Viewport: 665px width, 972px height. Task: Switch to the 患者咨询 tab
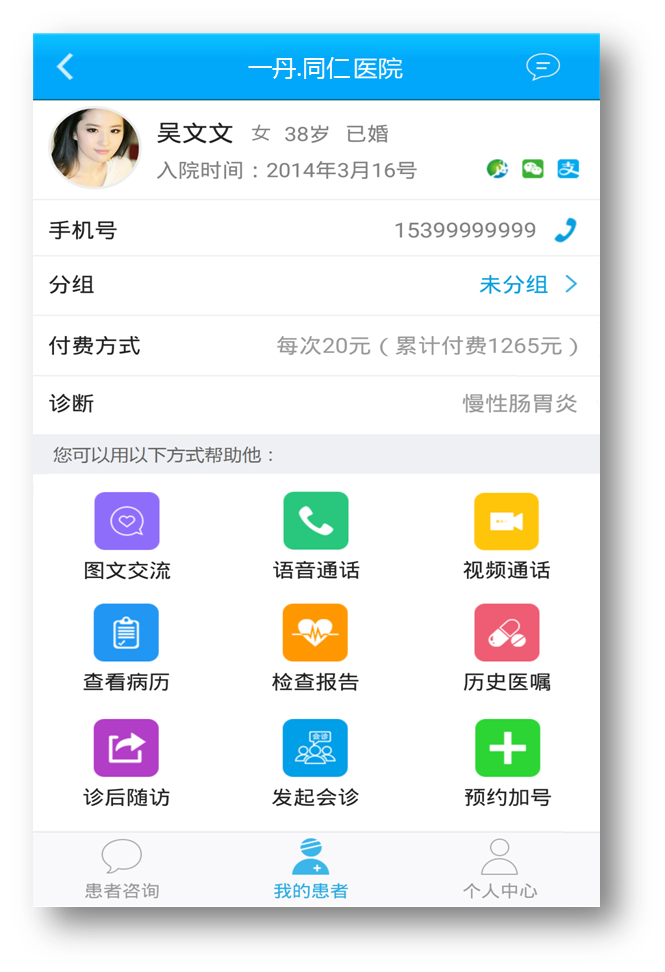pos(122,869)
